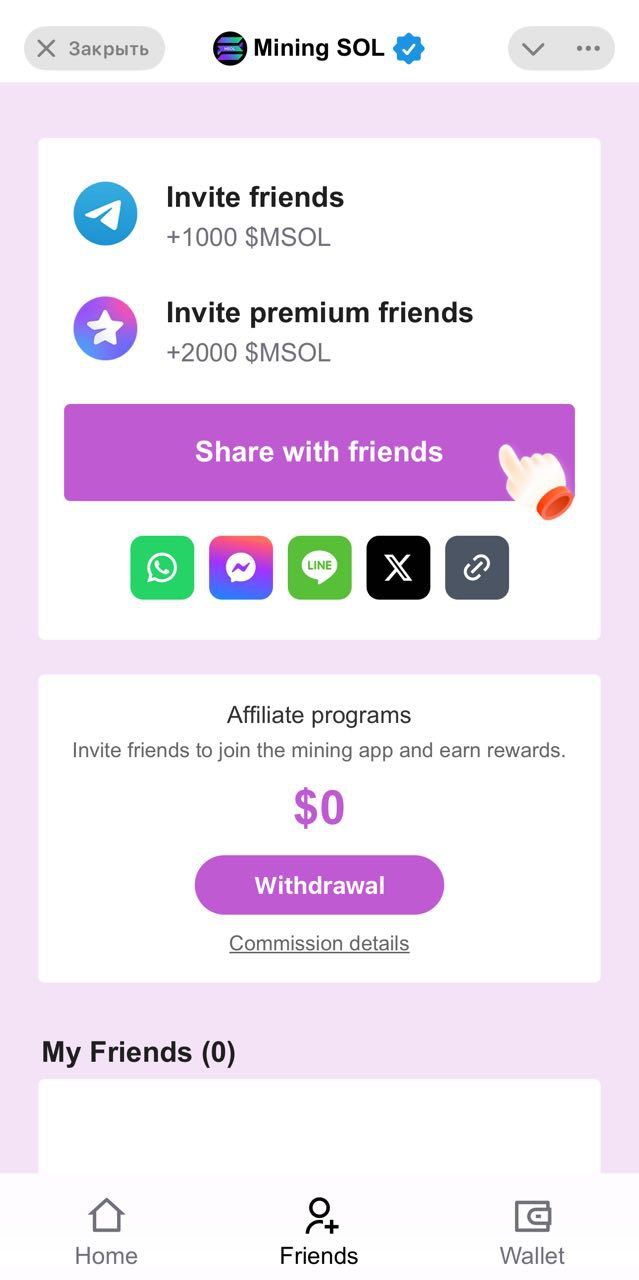Share the invite via Messenger

pyautogui.click(x=241, y=568)
